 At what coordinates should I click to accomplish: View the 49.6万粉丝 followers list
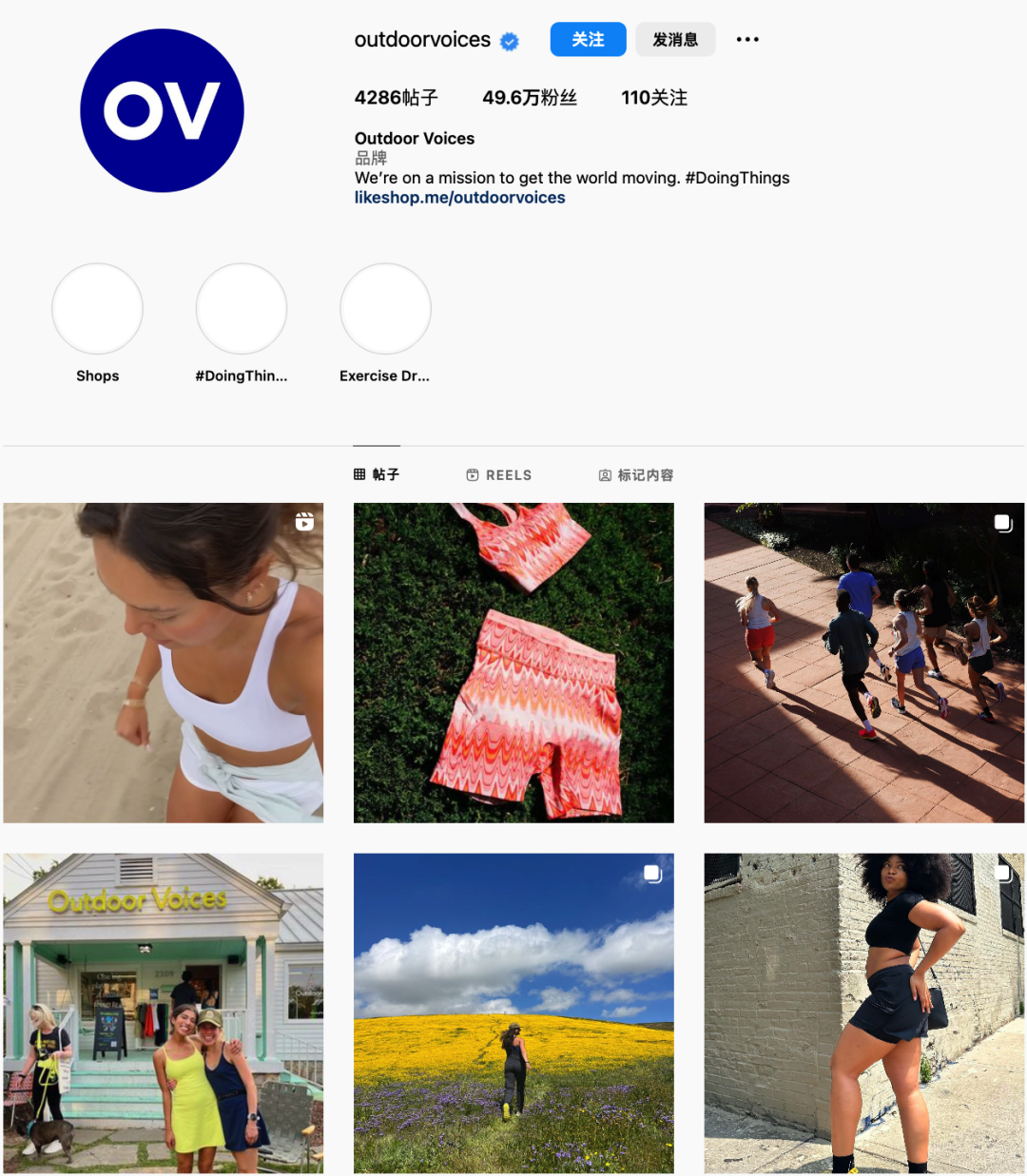click(x=529, y=97)
